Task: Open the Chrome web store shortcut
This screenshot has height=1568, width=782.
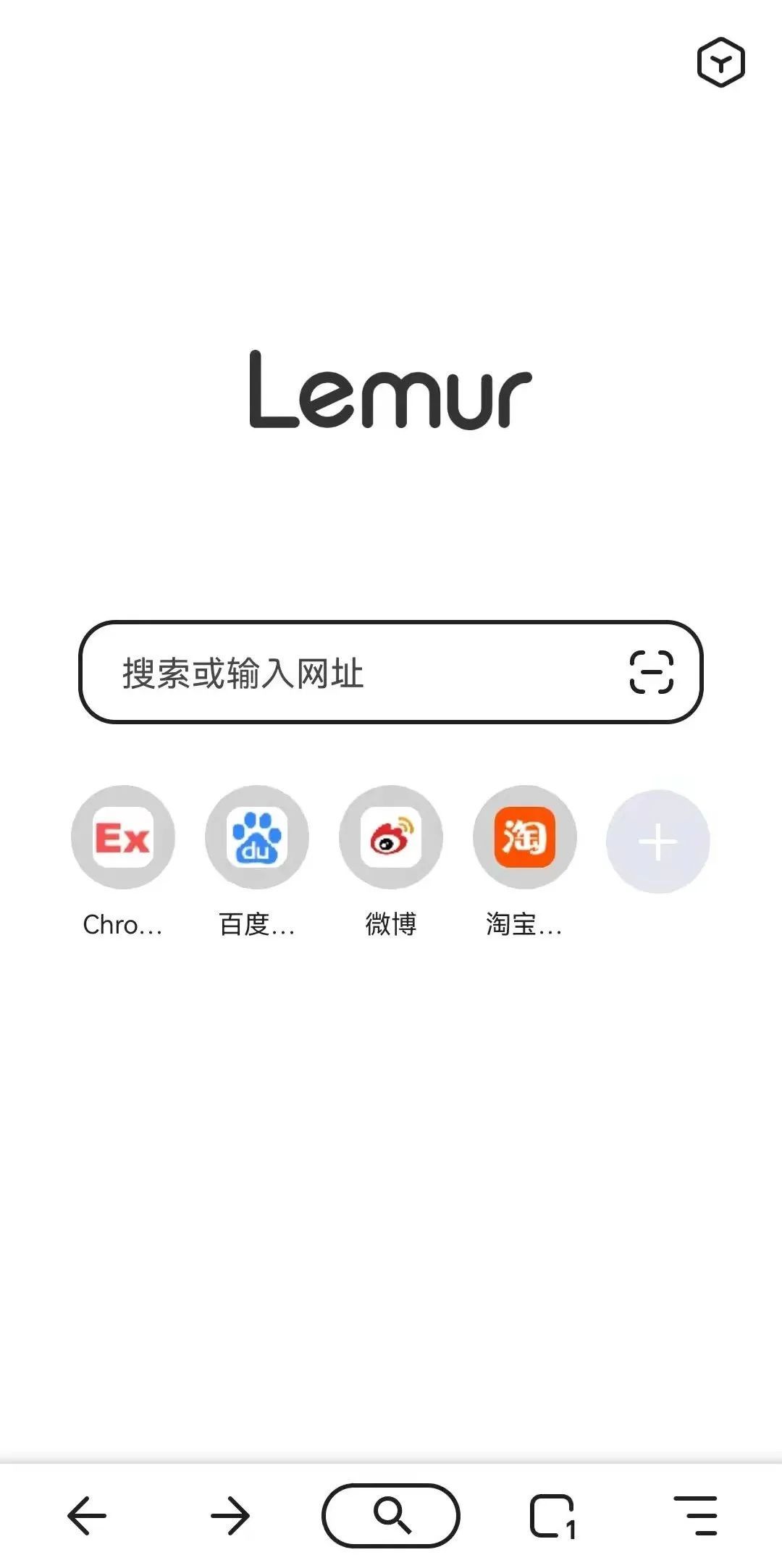Action: click(x=123, y=838)
